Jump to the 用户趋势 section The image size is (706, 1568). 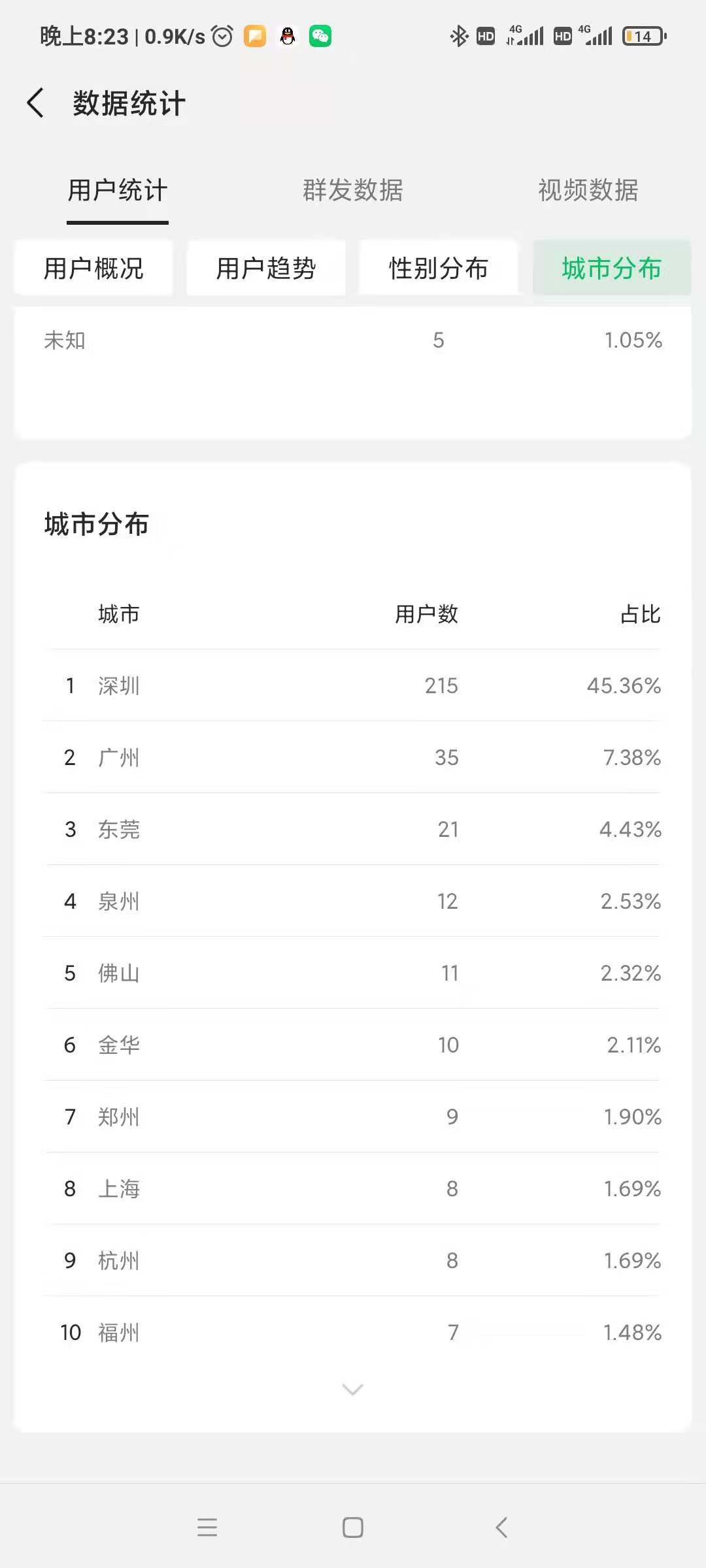tap(266, 268)
